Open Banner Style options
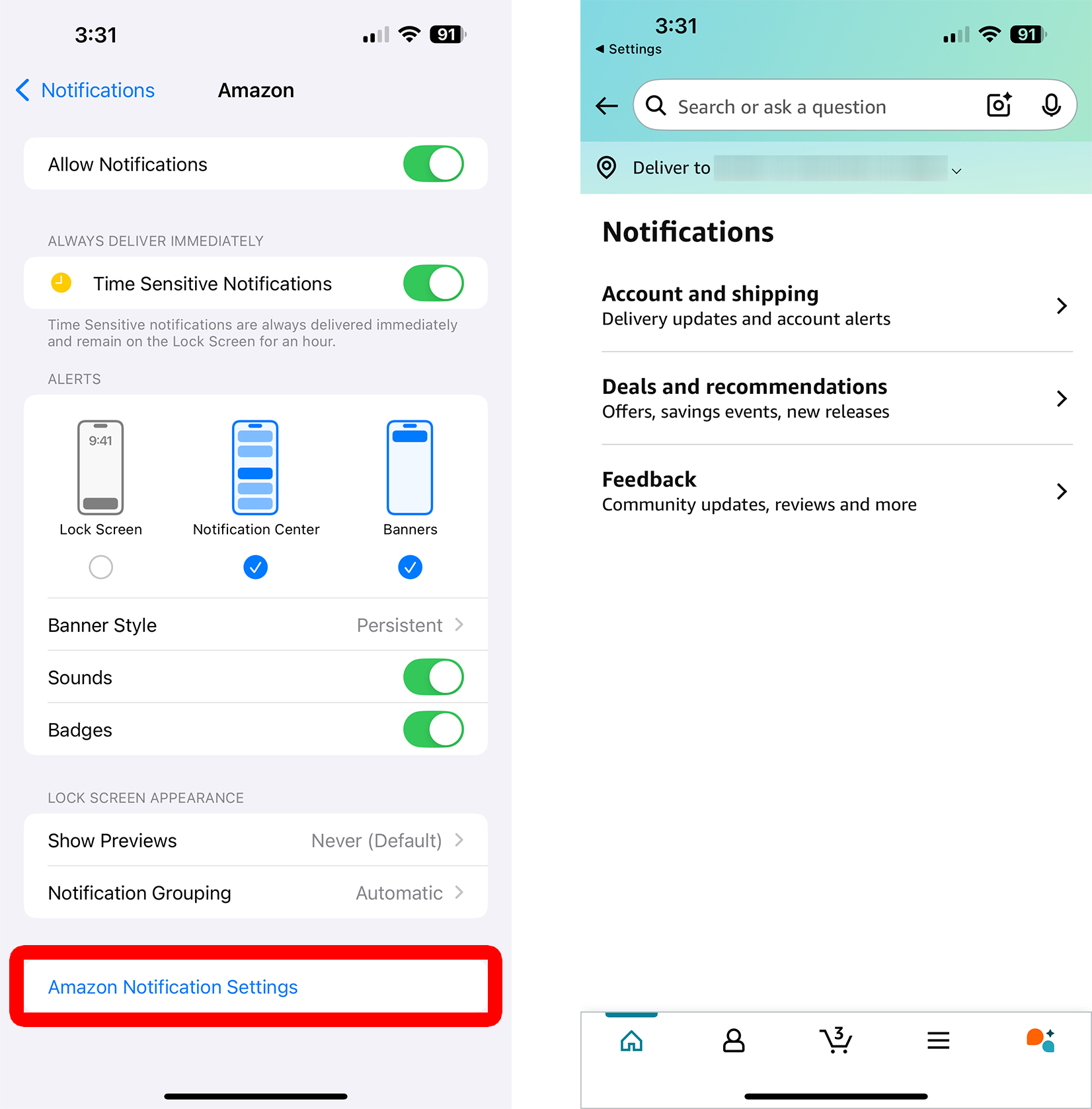This screenshot has width=1092, height=1109. coord(256,625)
